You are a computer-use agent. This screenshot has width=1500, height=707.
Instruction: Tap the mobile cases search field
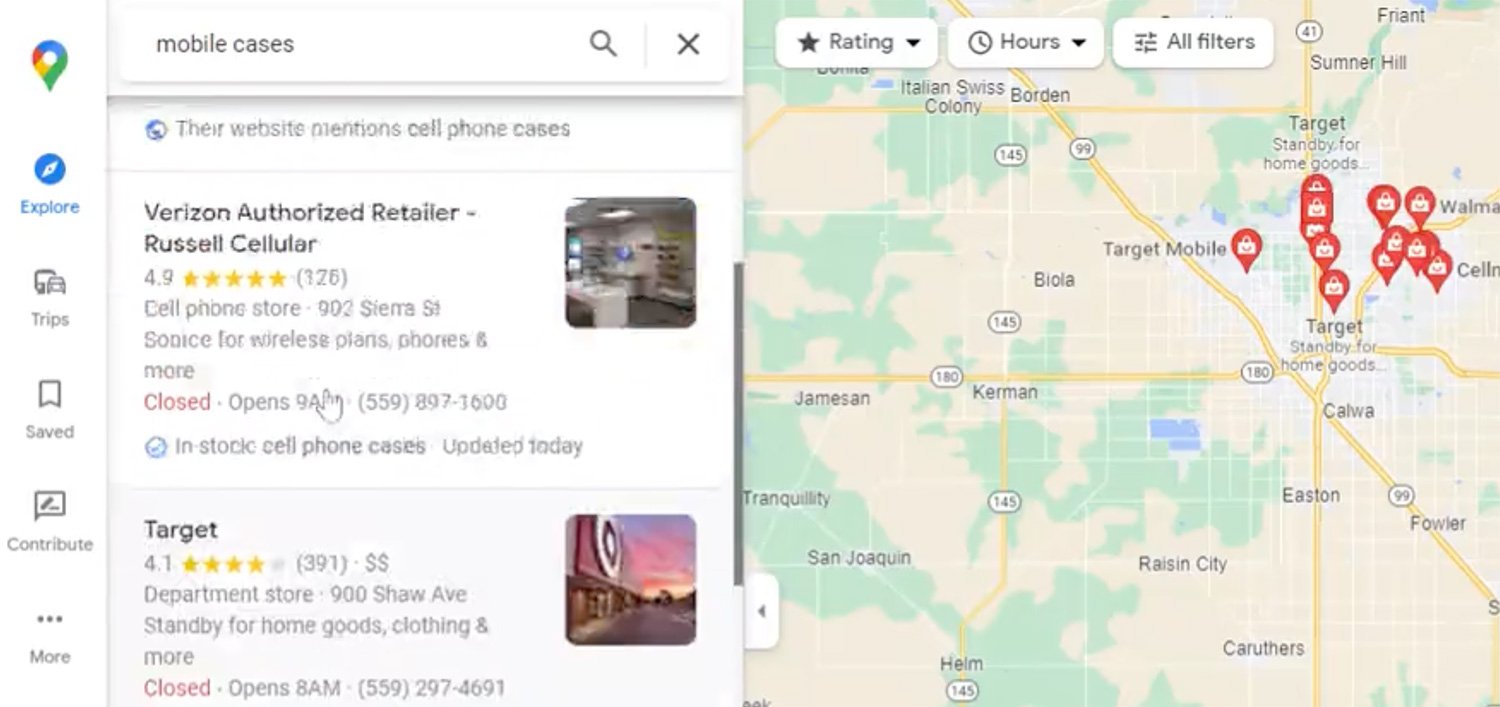360,44
